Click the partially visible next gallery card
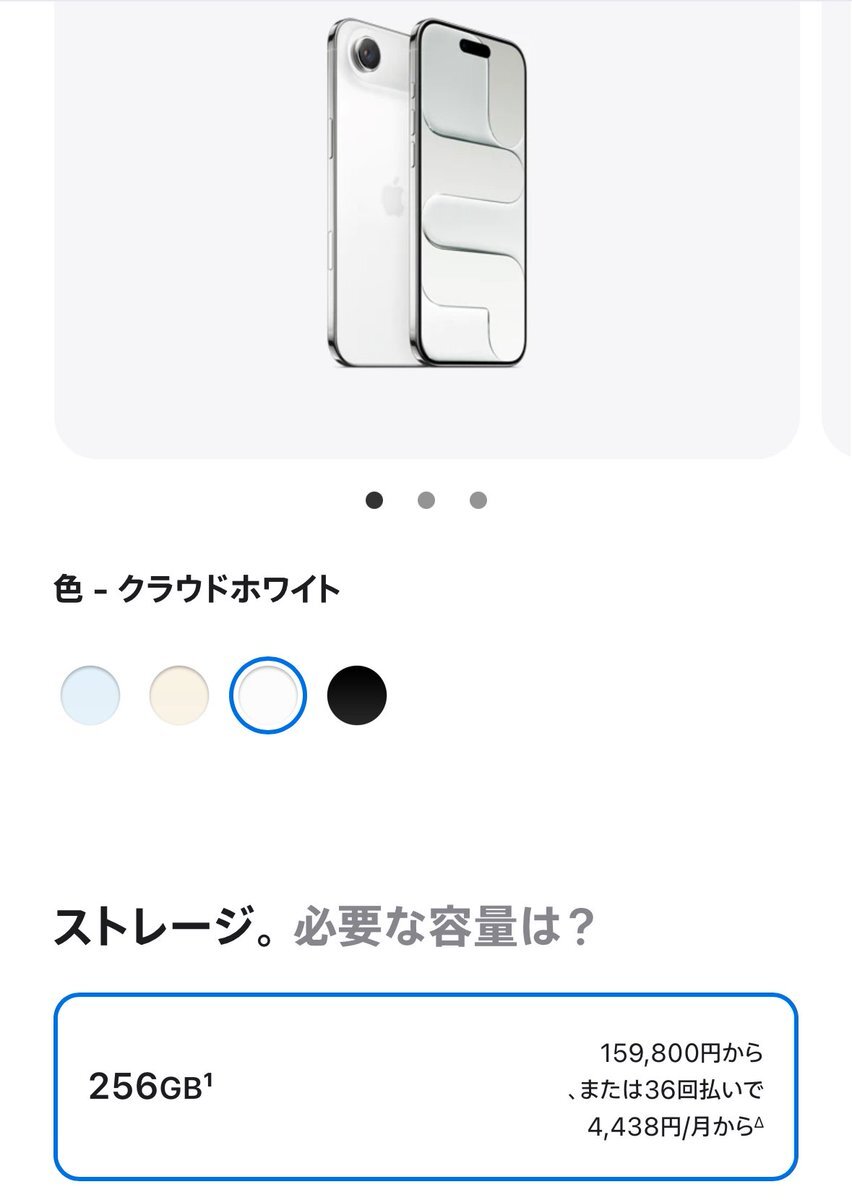This screenshot has width=852, height=1200. coord(840,220)
